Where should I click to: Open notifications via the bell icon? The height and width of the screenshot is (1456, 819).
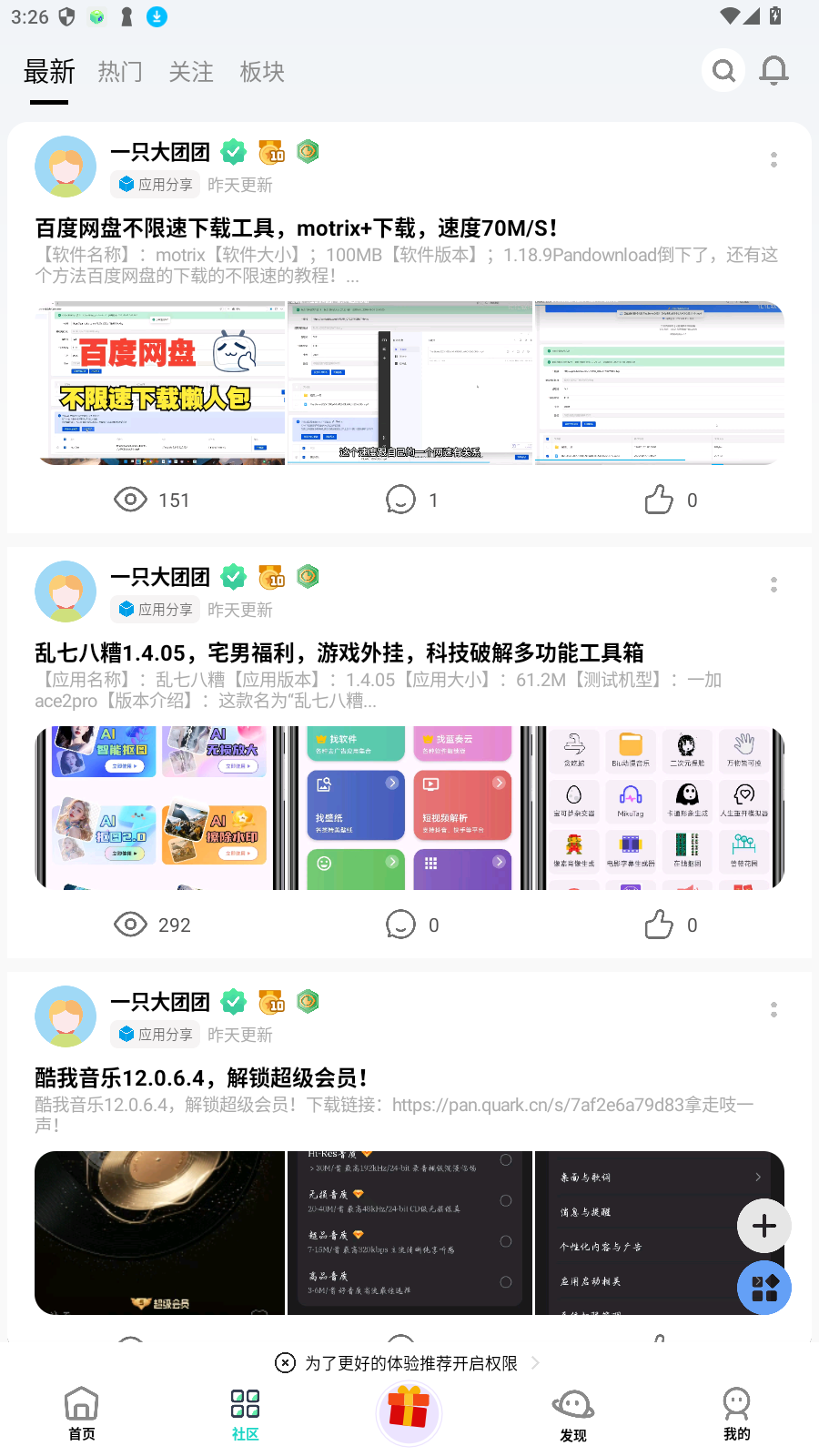[773, 70]
